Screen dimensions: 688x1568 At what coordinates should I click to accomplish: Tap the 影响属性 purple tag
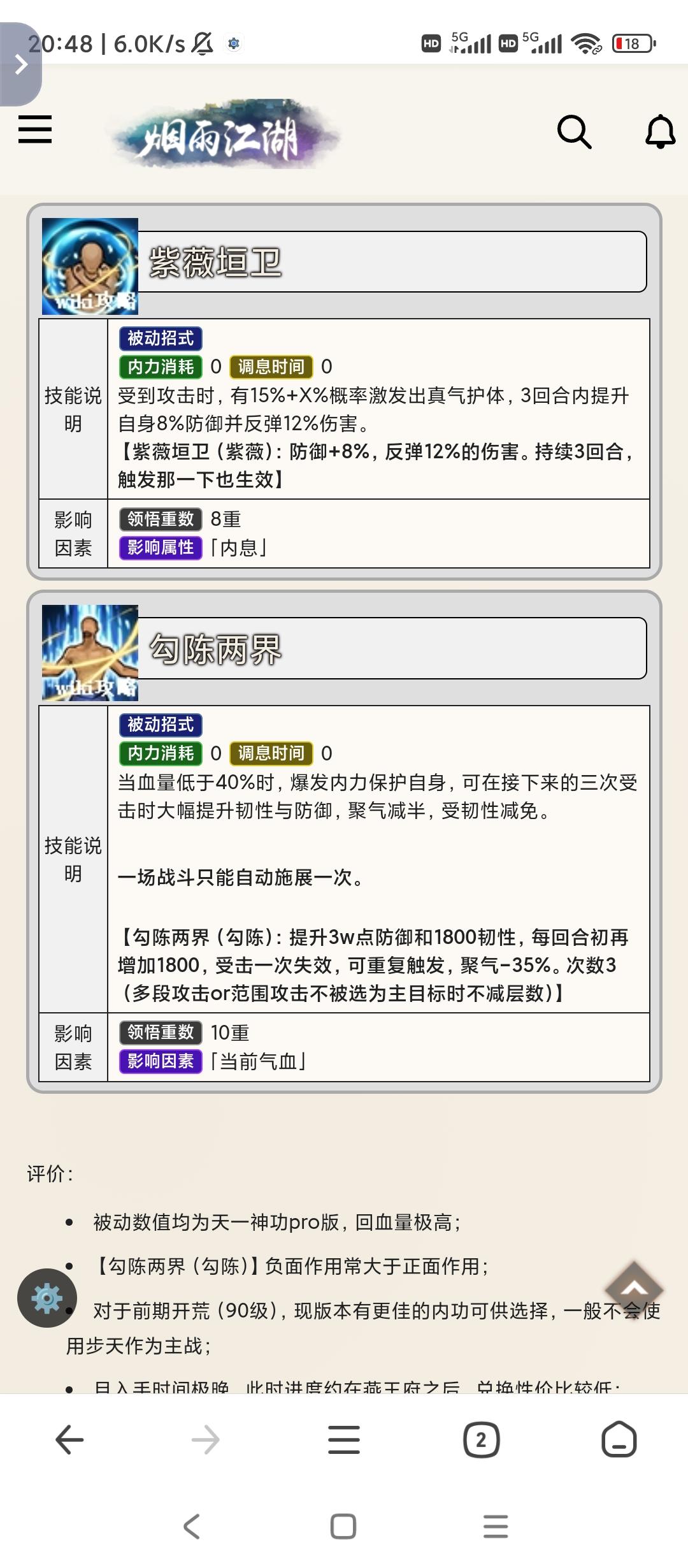[160, 547]
